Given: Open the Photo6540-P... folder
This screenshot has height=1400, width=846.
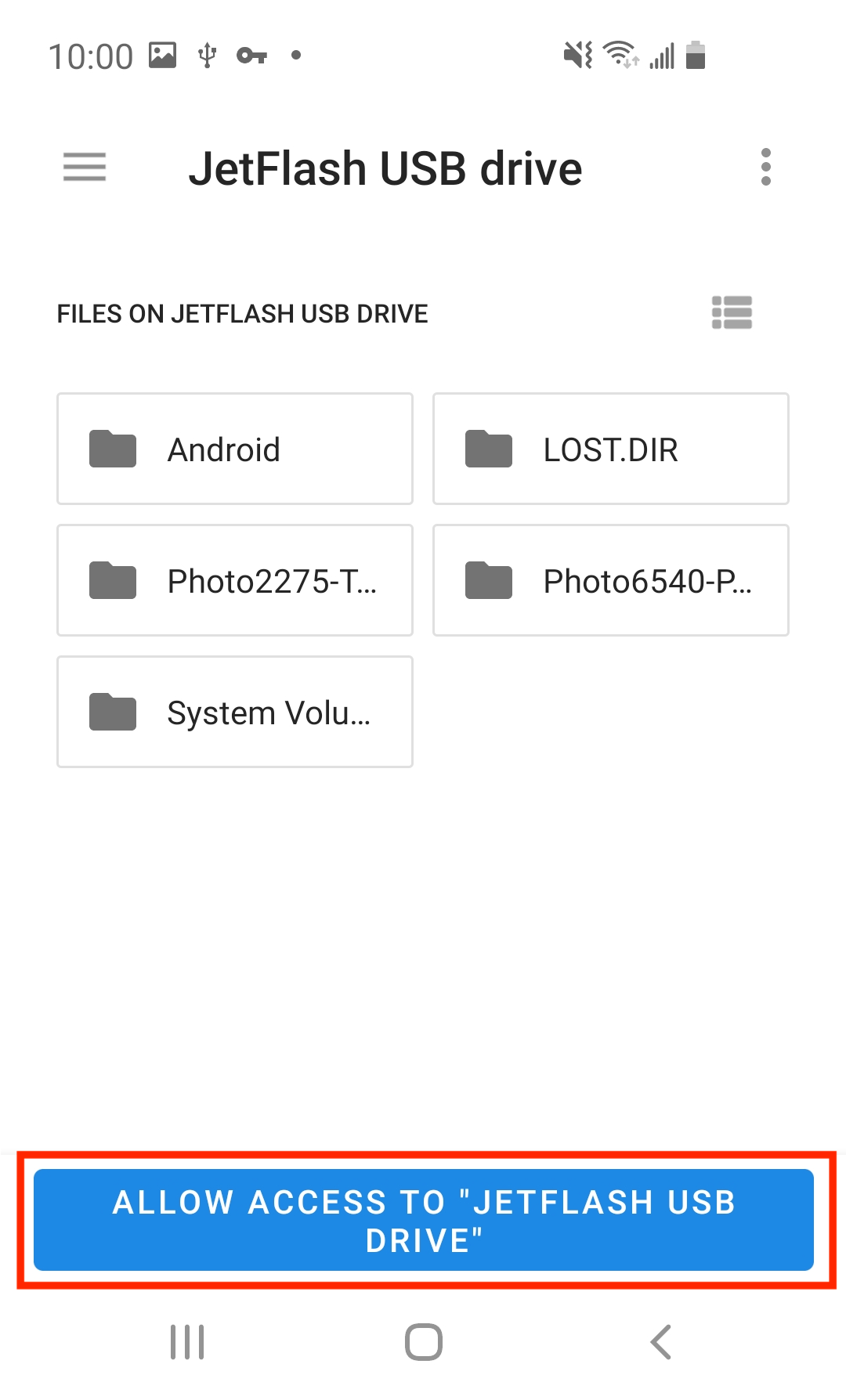Looking at the screenshot, I should point(611,580).
